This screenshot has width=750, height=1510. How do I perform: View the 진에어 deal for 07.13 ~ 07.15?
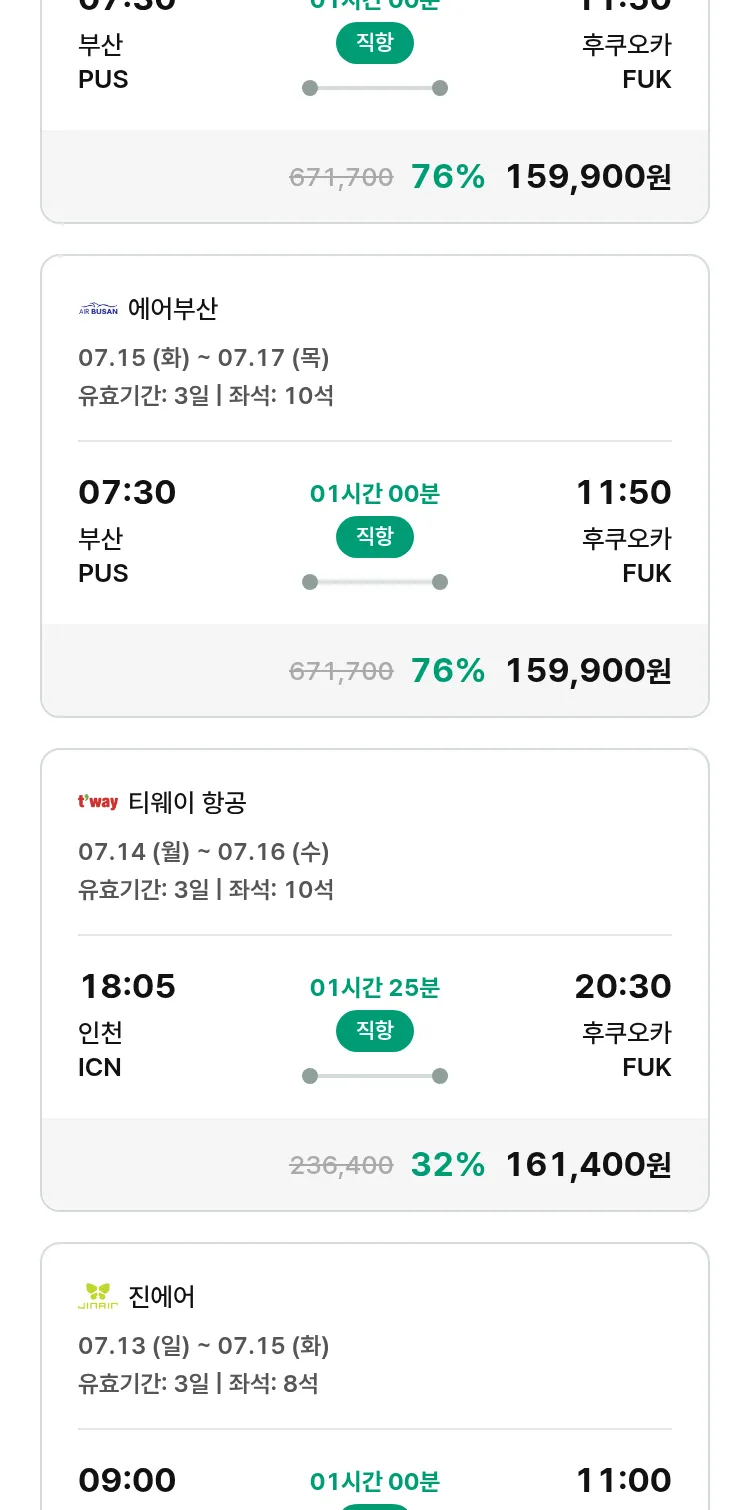tap(375, 1376)
